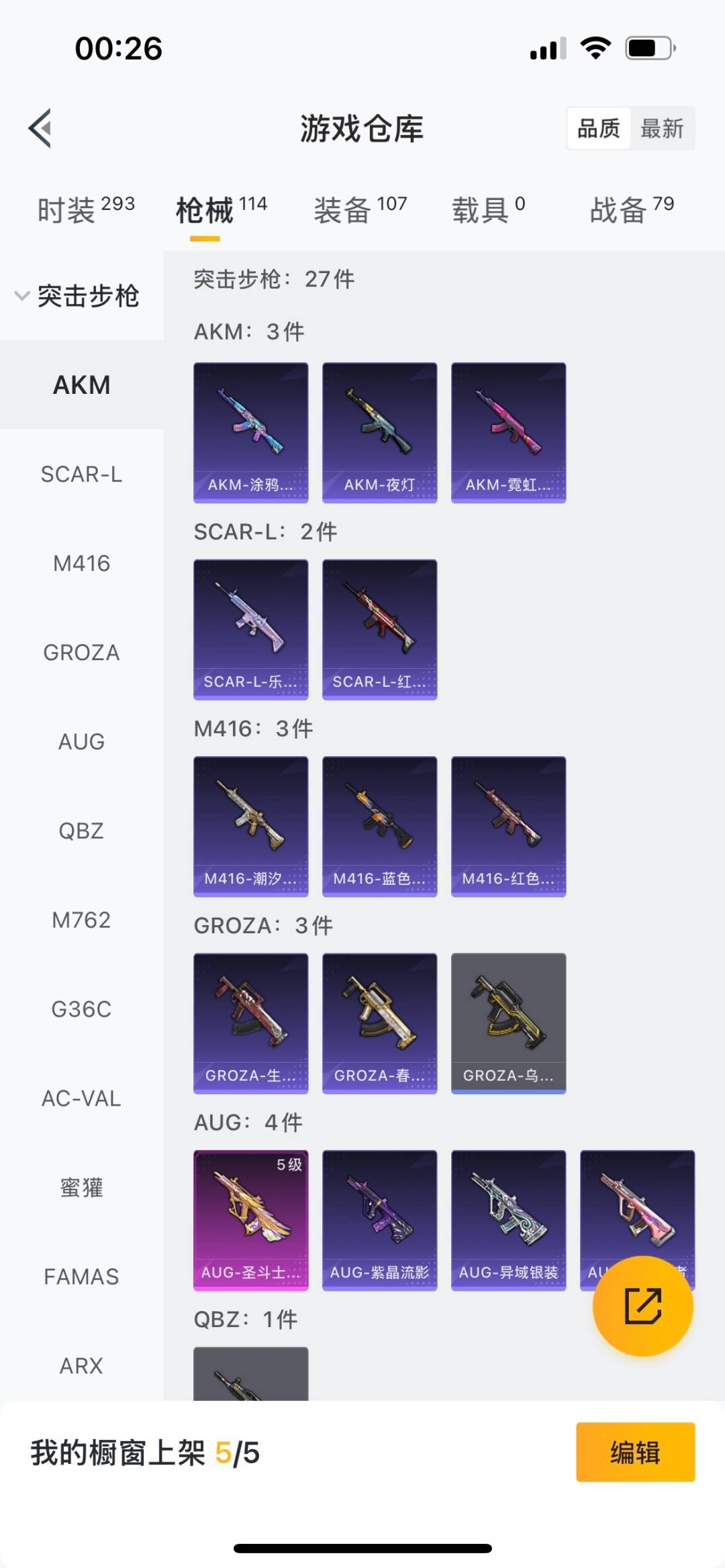Open the AUG-圣斗士 level 5 skin
The width and height of the screenshot is (725, 1568).
(x=250, y=1220)
